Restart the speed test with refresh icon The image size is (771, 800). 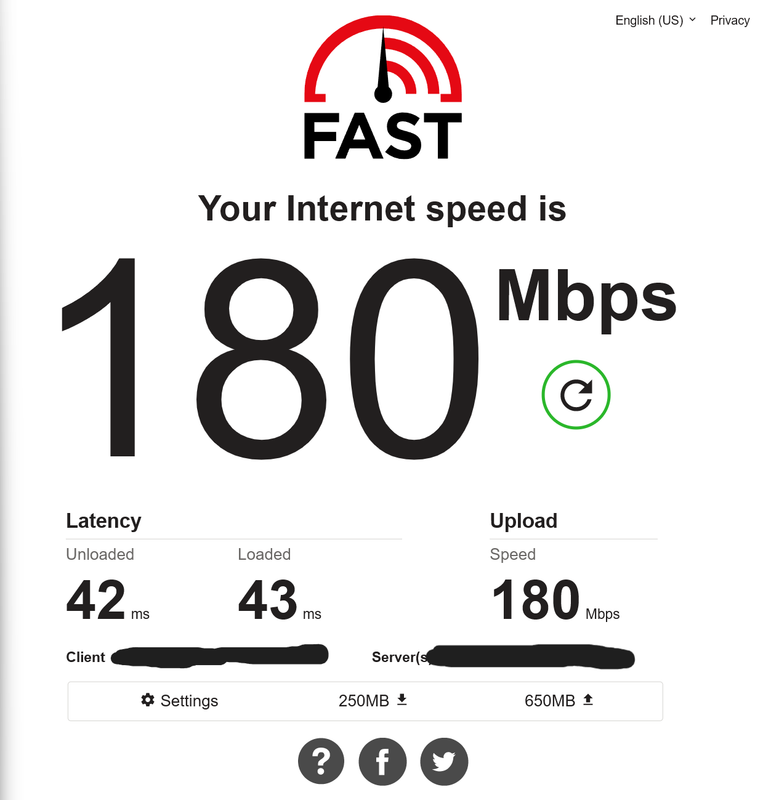point(576,396)
